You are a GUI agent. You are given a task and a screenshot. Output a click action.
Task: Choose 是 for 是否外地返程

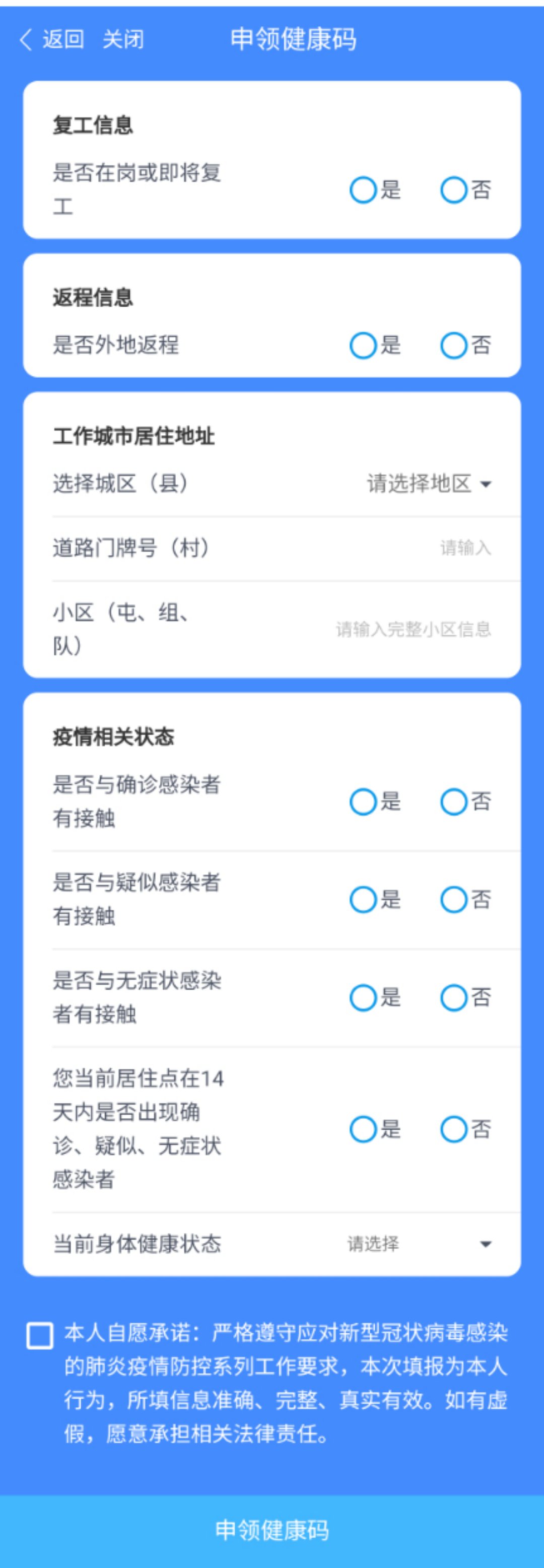click(363, 345)
